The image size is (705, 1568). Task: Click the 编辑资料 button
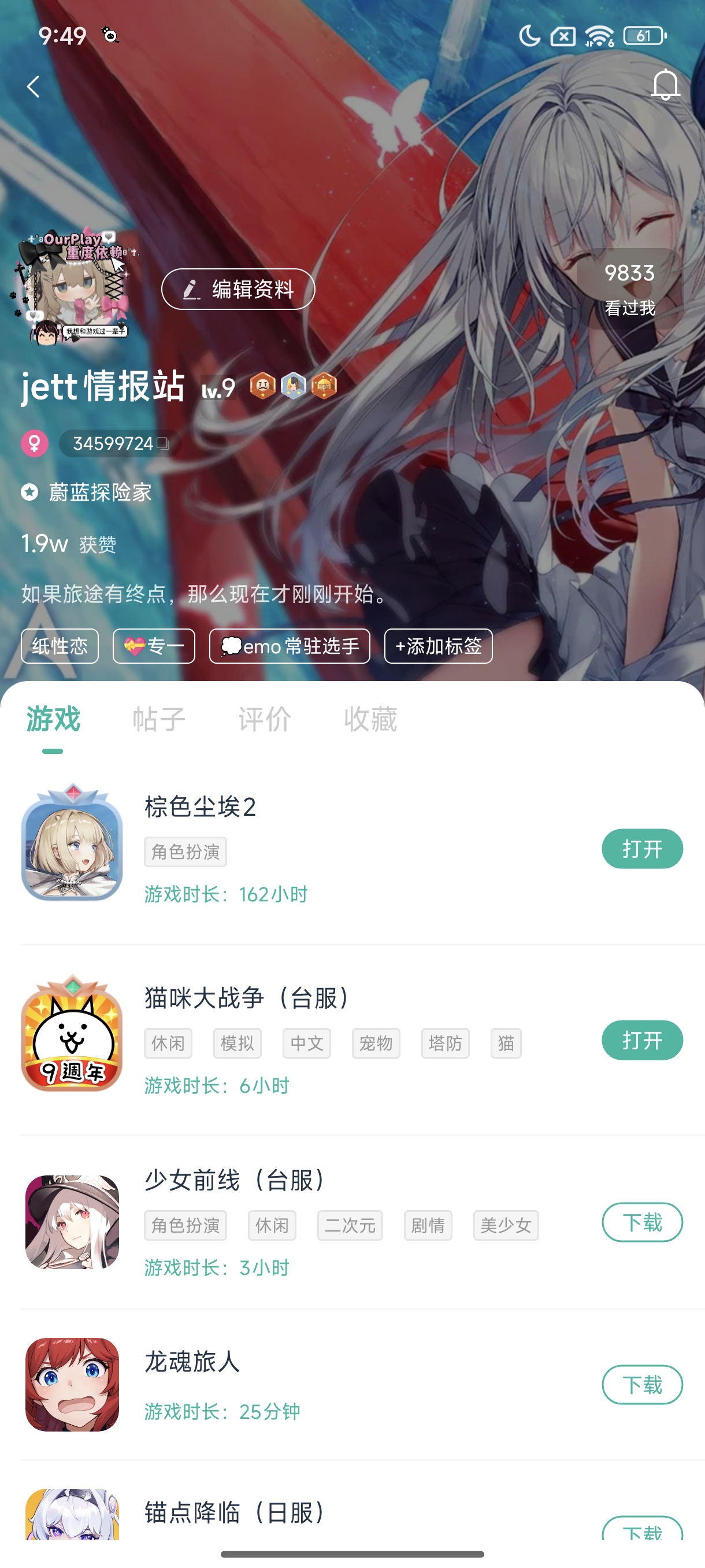click(238, 289)
